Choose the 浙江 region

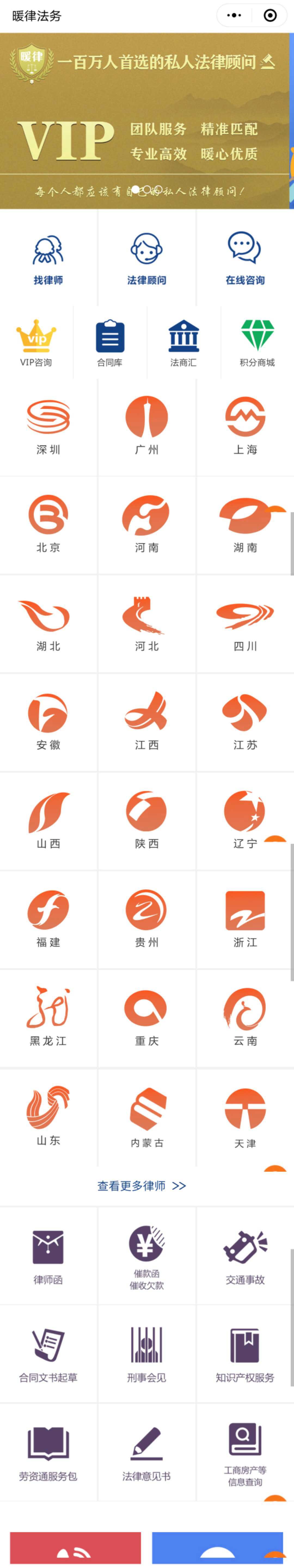[245, 919]
